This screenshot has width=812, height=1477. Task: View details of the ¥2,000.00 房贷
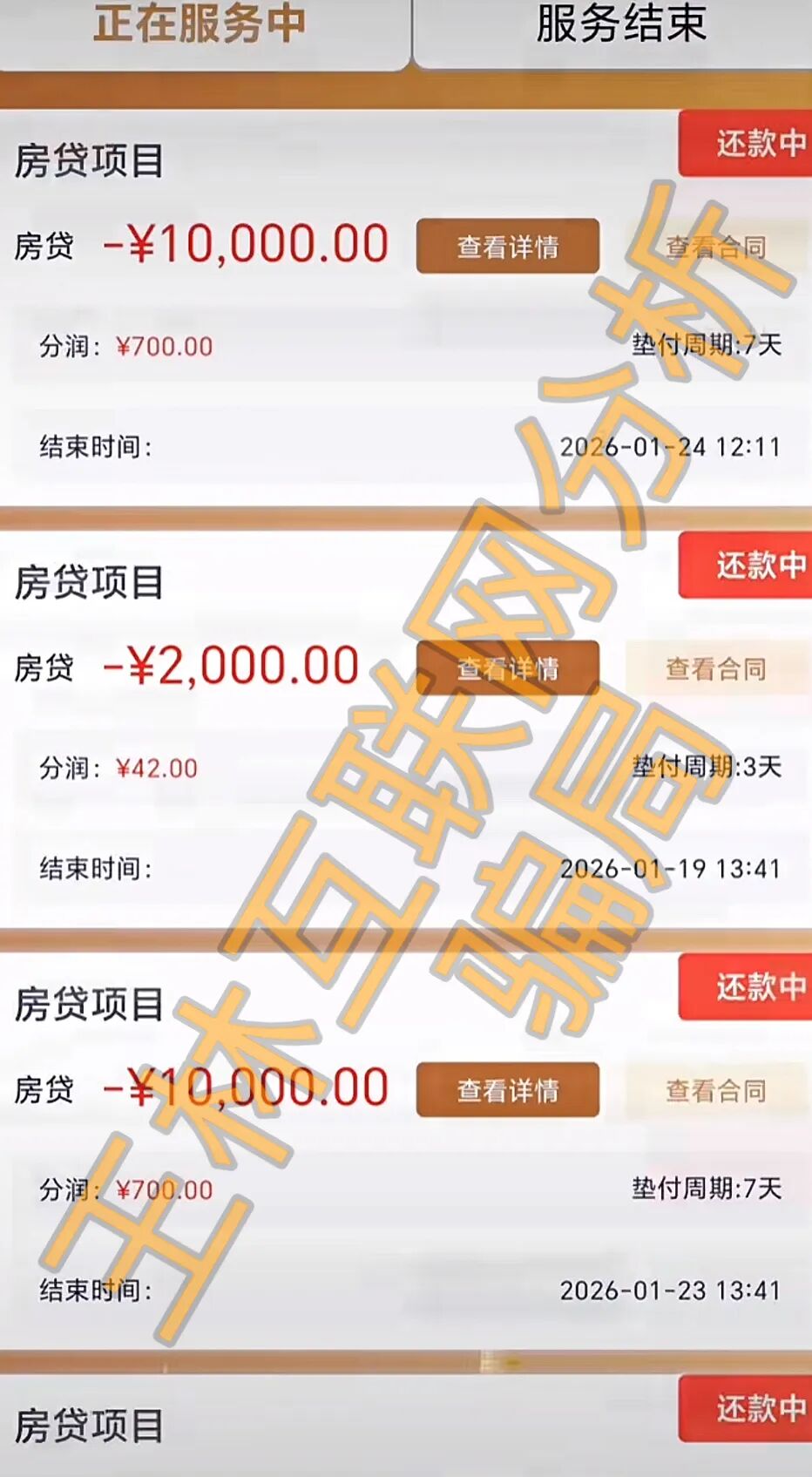508,668
